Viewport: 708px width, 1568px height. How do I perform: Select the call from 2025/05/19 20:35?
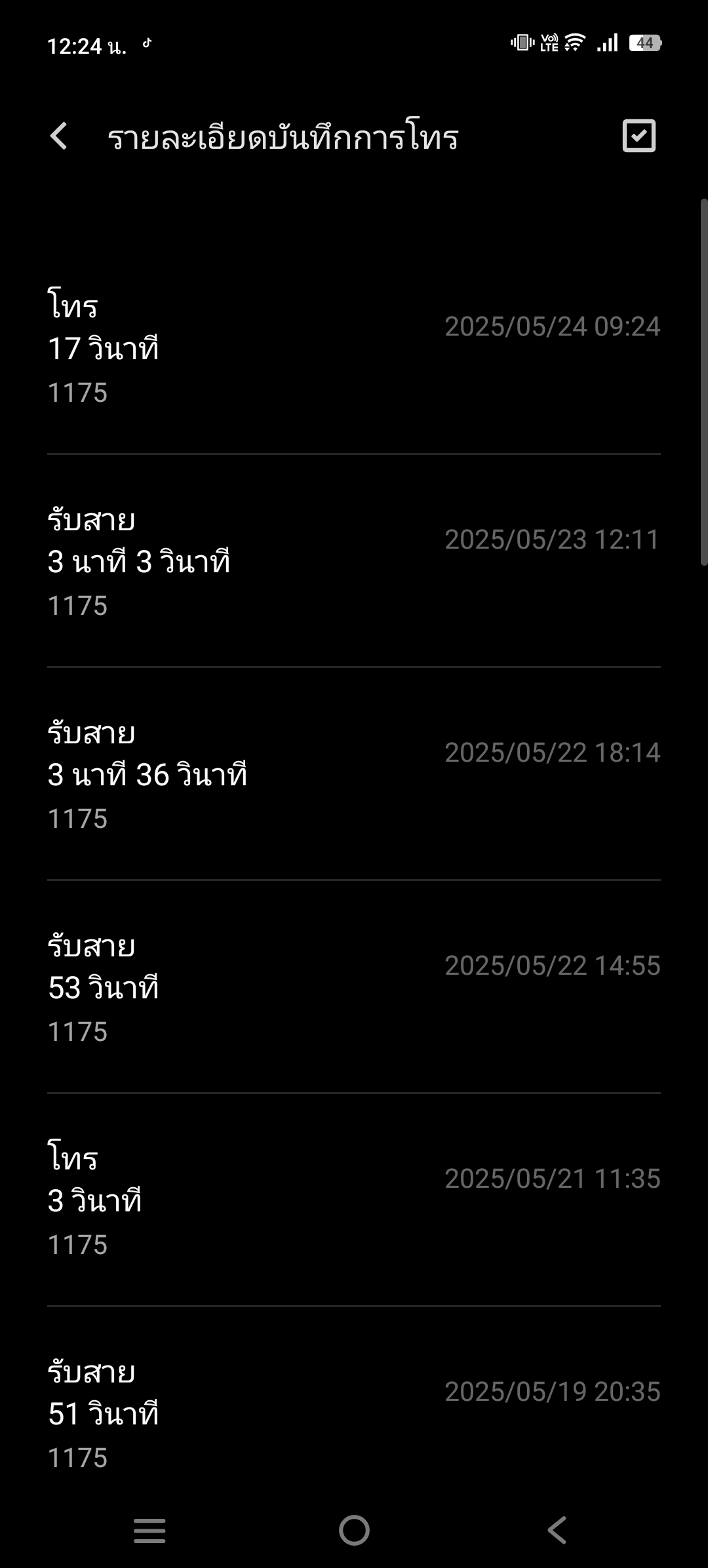tap(354, 1413)
